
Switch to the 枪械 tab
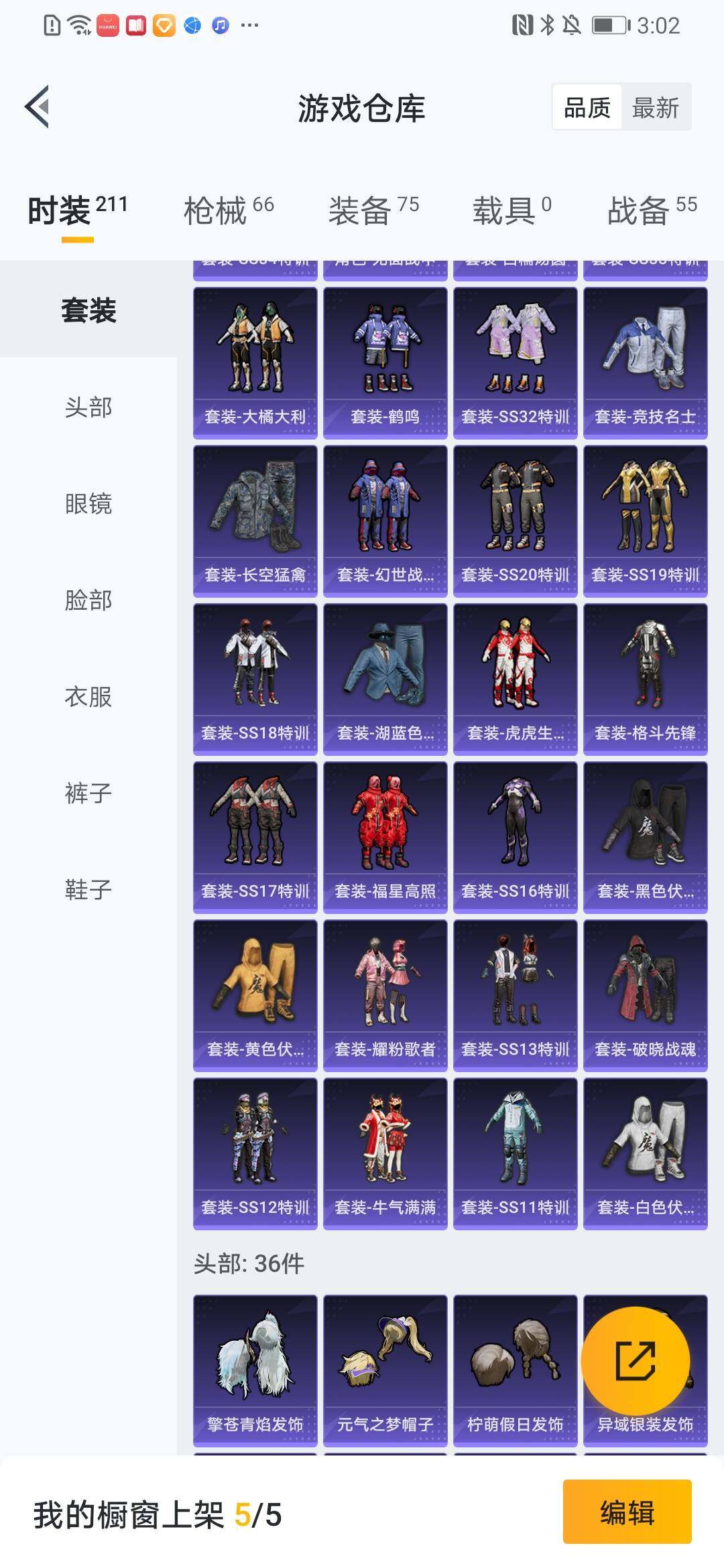(x=229, y=210)
